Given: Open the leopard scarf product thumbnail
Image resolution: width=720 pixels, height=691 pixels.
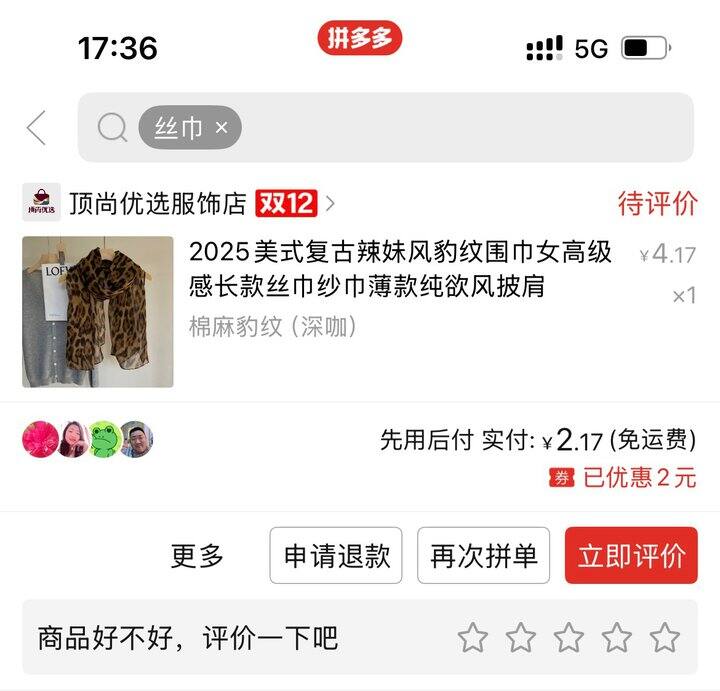Looking at the screenshot, I should (x=98, y=312).
